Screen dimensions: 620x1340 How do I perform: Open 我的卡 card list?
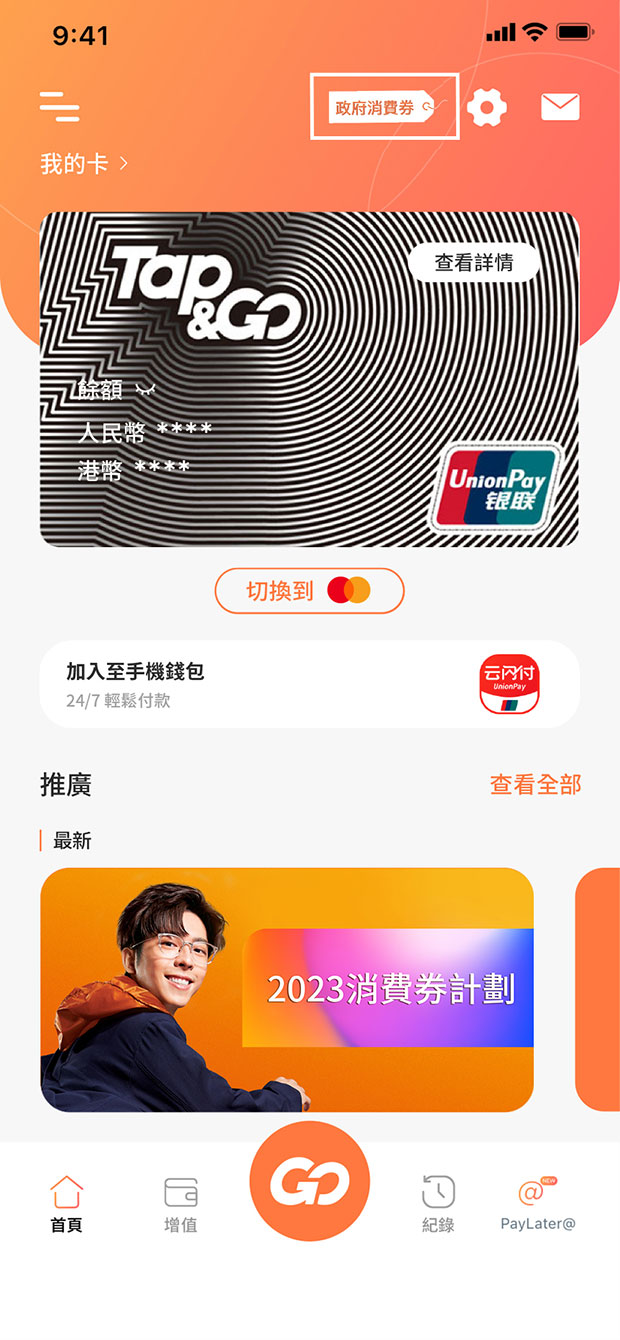84,163
